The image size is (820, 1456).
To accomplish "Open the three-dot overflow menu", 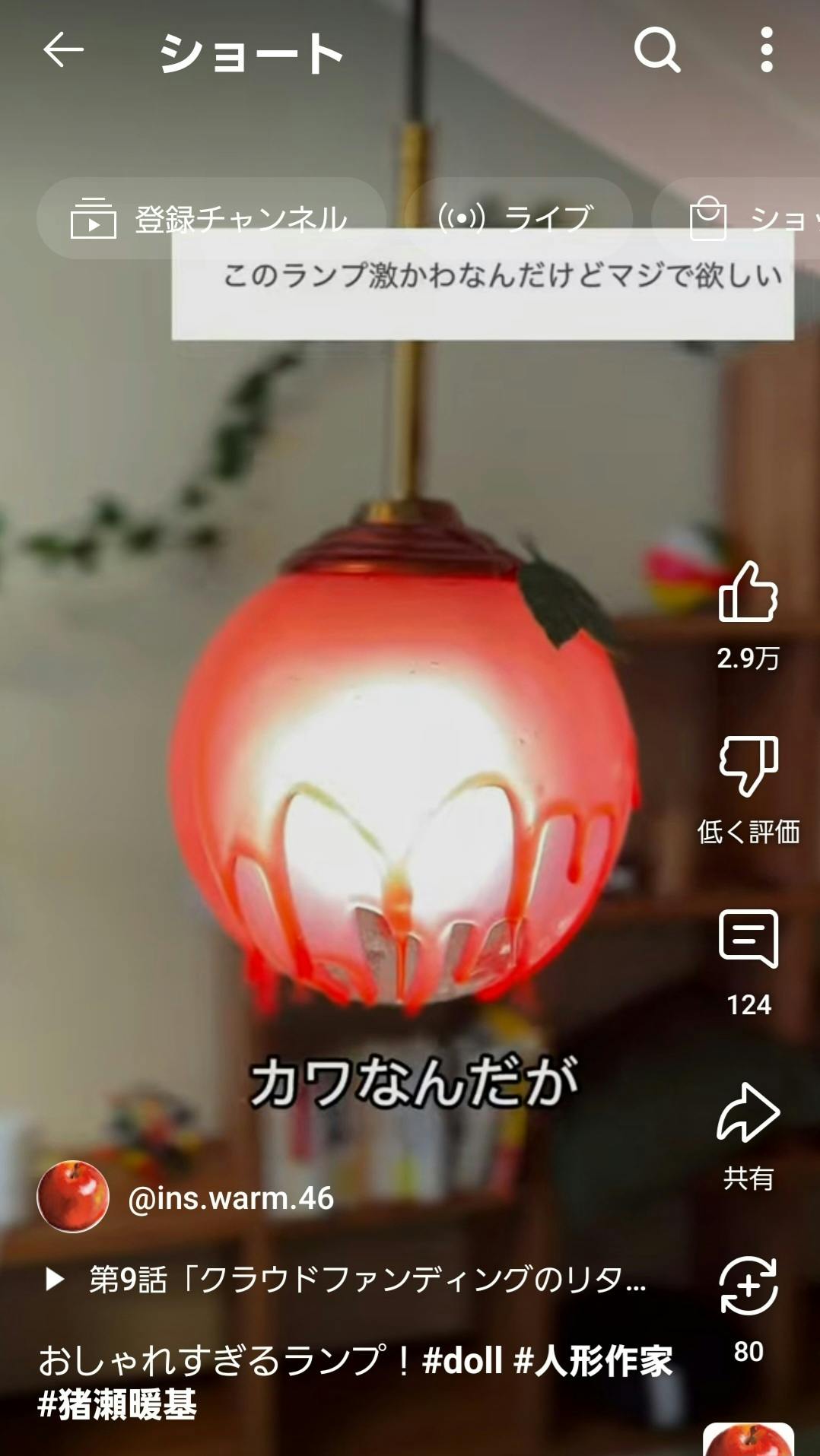I will (x=766, y=51).
